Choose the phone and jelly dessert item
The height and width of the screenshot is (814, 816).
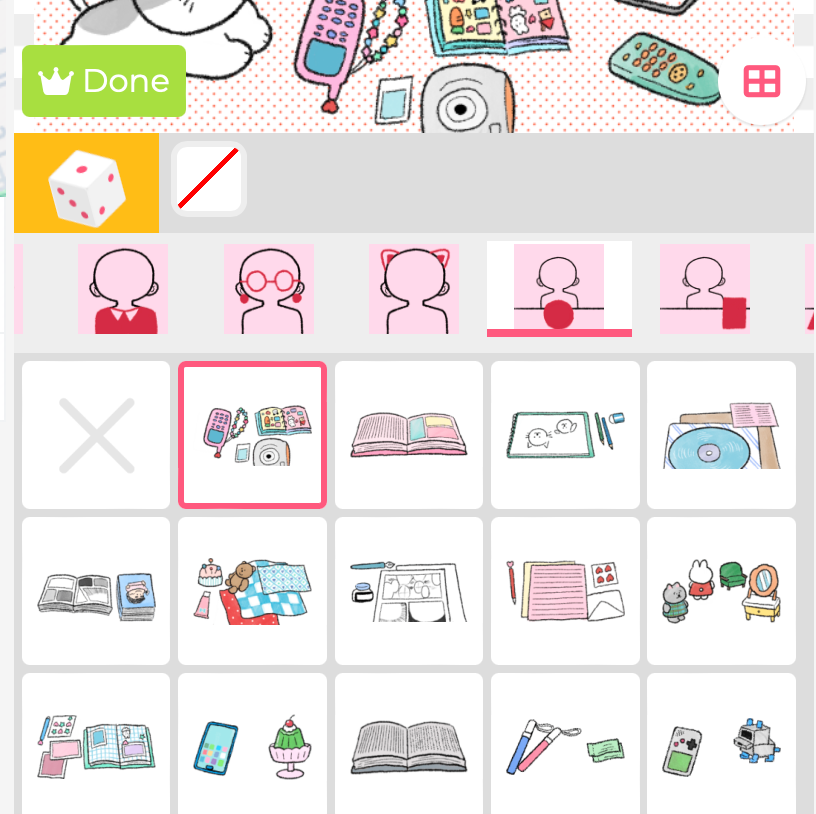(252, 745)
